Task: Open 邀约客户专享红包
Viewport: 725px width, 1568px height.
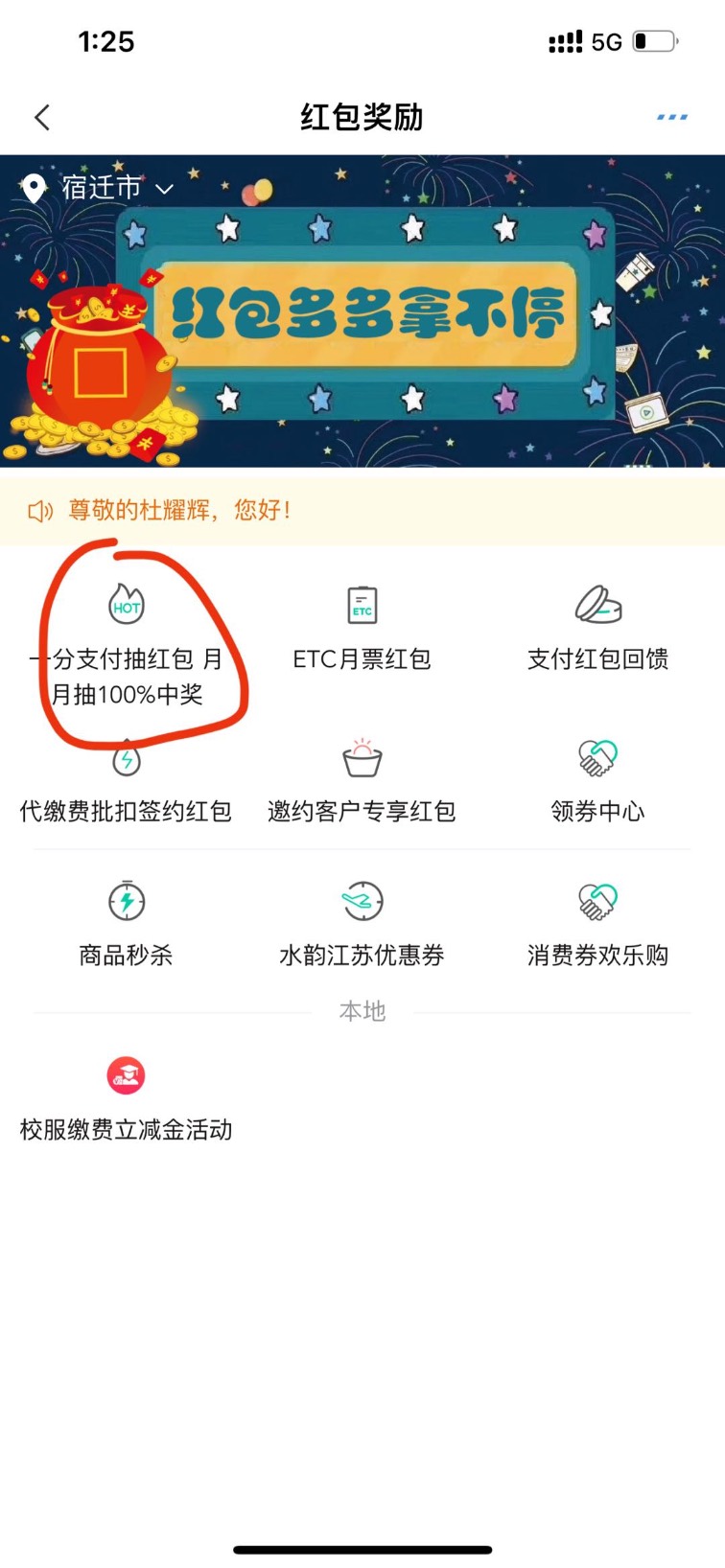Action: tap(362, 783)
